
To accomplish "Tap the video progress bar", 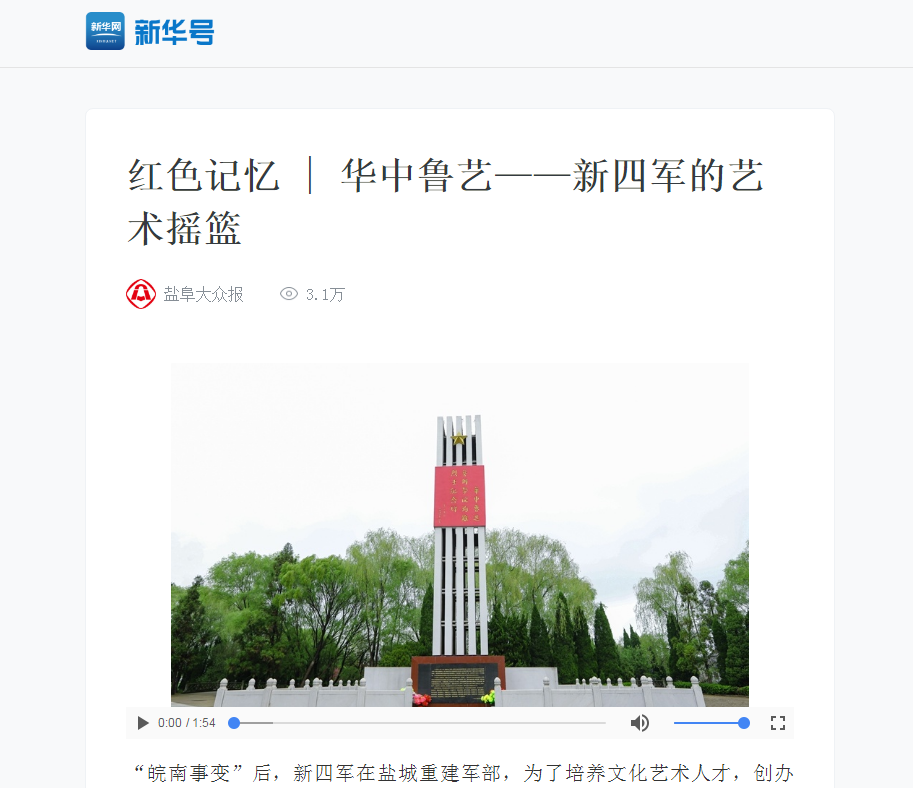I will tap(420, 723).
